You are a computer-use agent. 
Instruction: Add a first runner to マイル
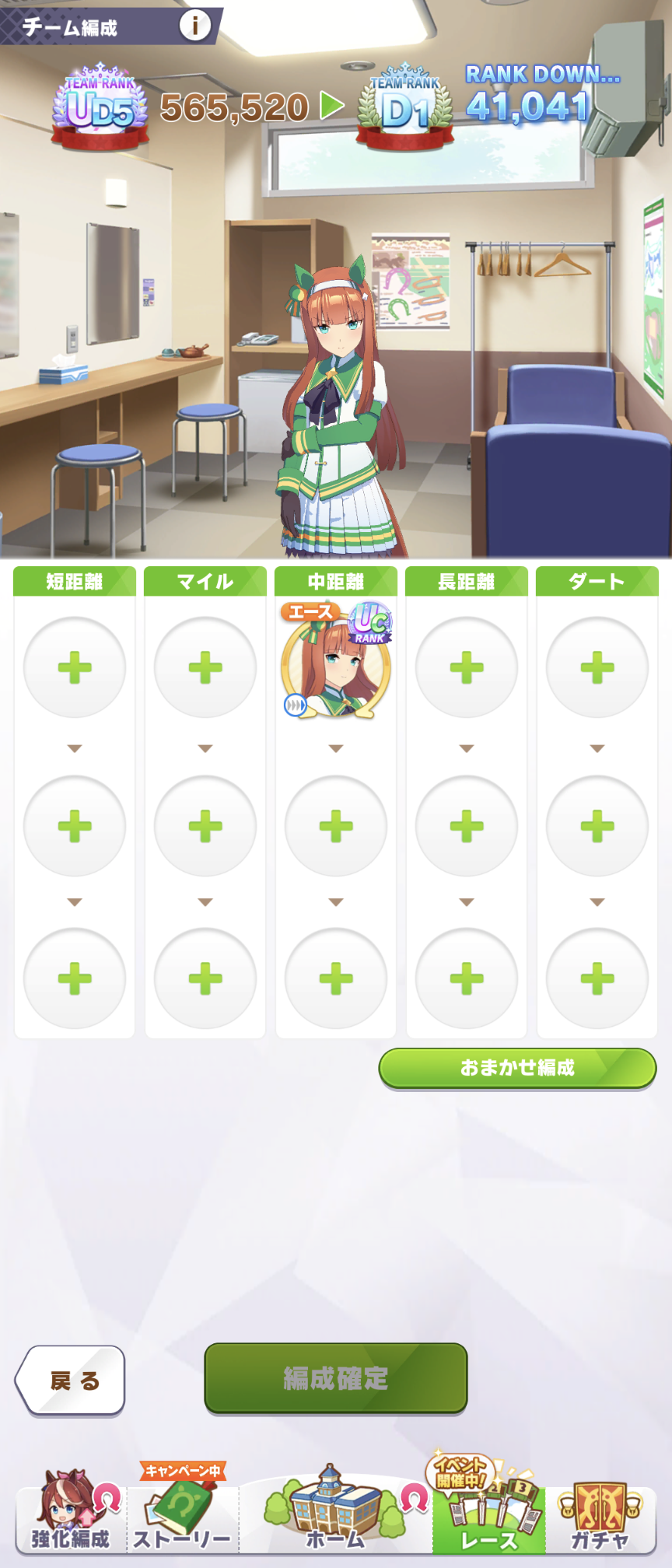point(205,667)
